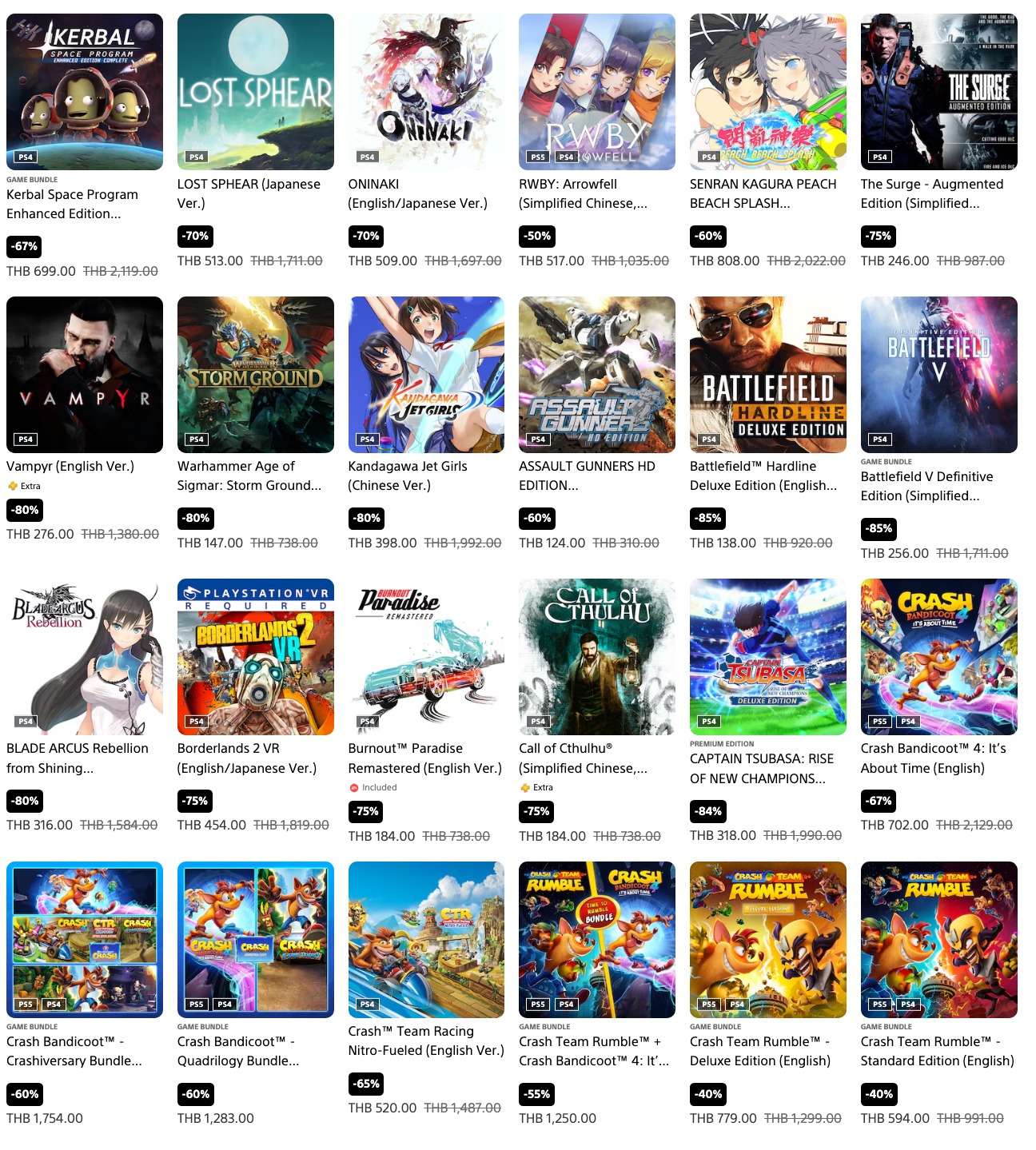The image size is (1036, 1150).
Task: Open ASSAULT GUNNERS HD EDITION card
Action: point(597,374)
